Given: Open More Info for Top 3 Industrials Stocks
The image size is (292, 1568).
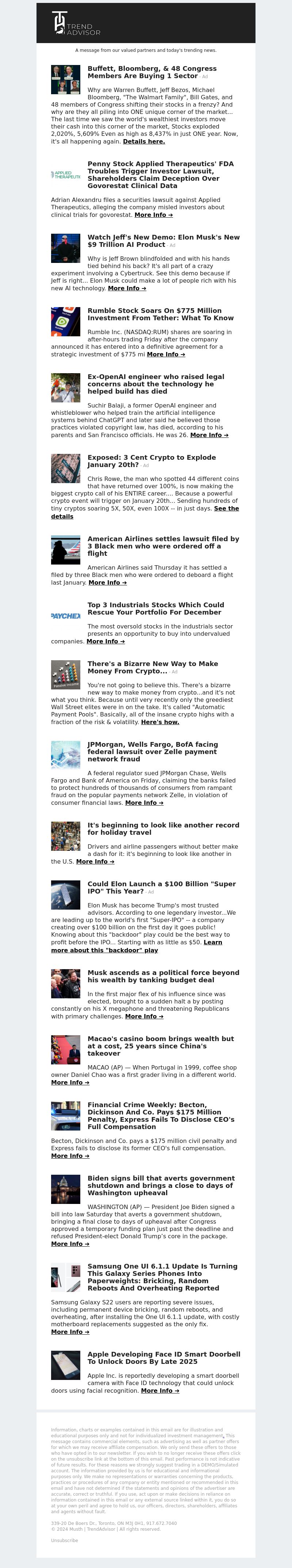Looking at the screenshot, I should [105, 642].
